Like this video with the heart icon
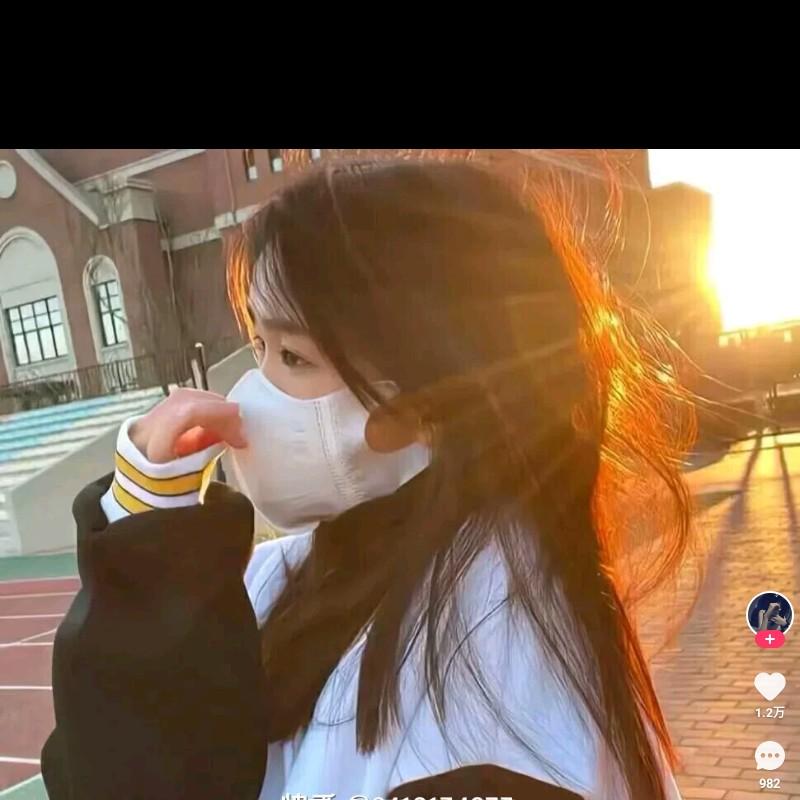This screenshot has height=800, width=800. click(769, 686)
